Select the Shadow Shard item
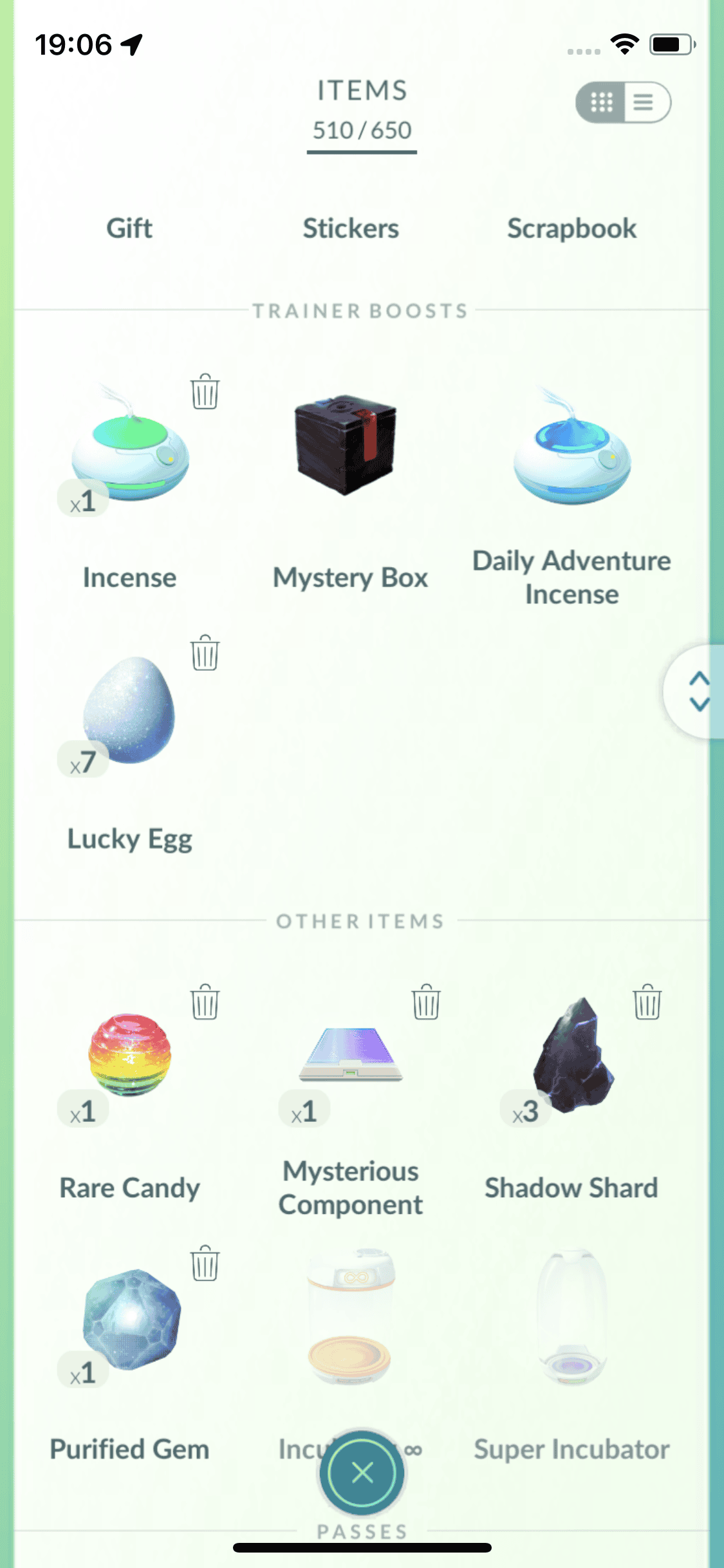 pos(573,1056)
